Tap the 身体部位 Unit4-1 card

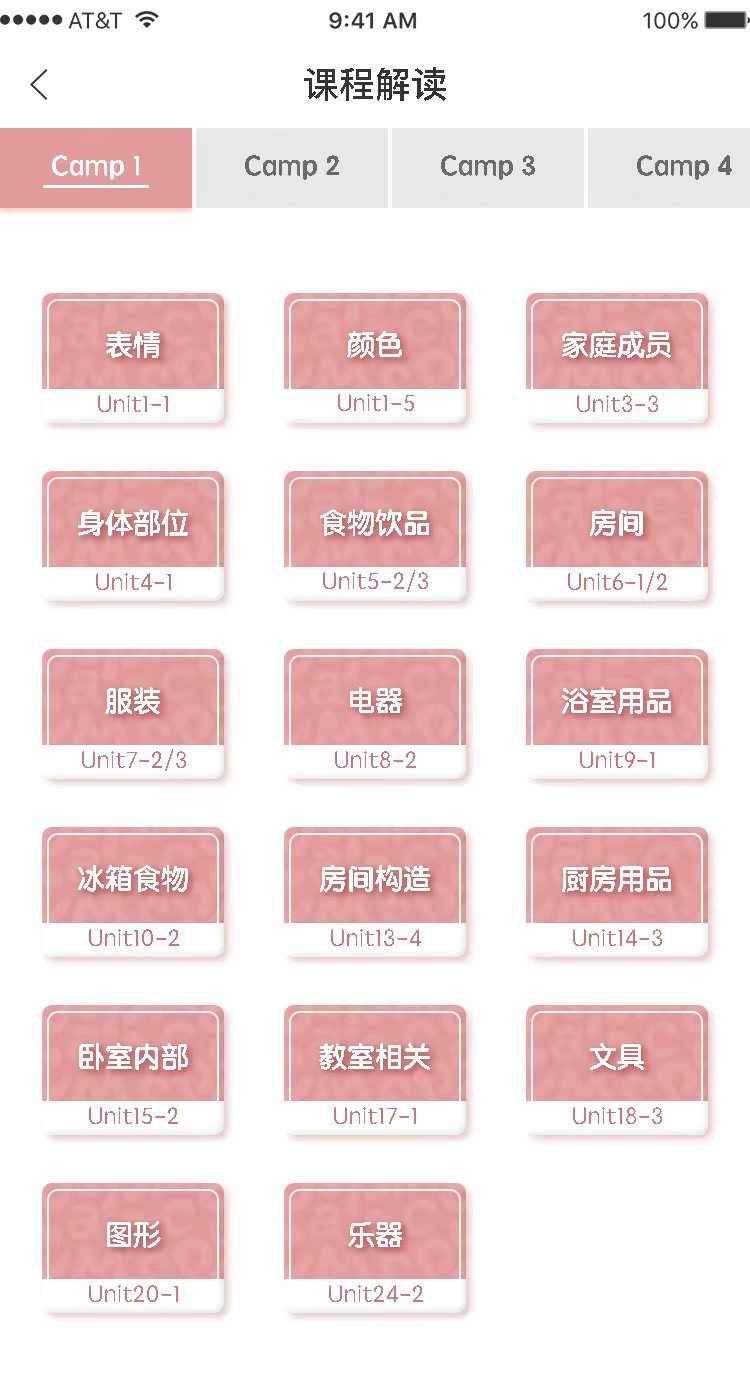point(133,535)
